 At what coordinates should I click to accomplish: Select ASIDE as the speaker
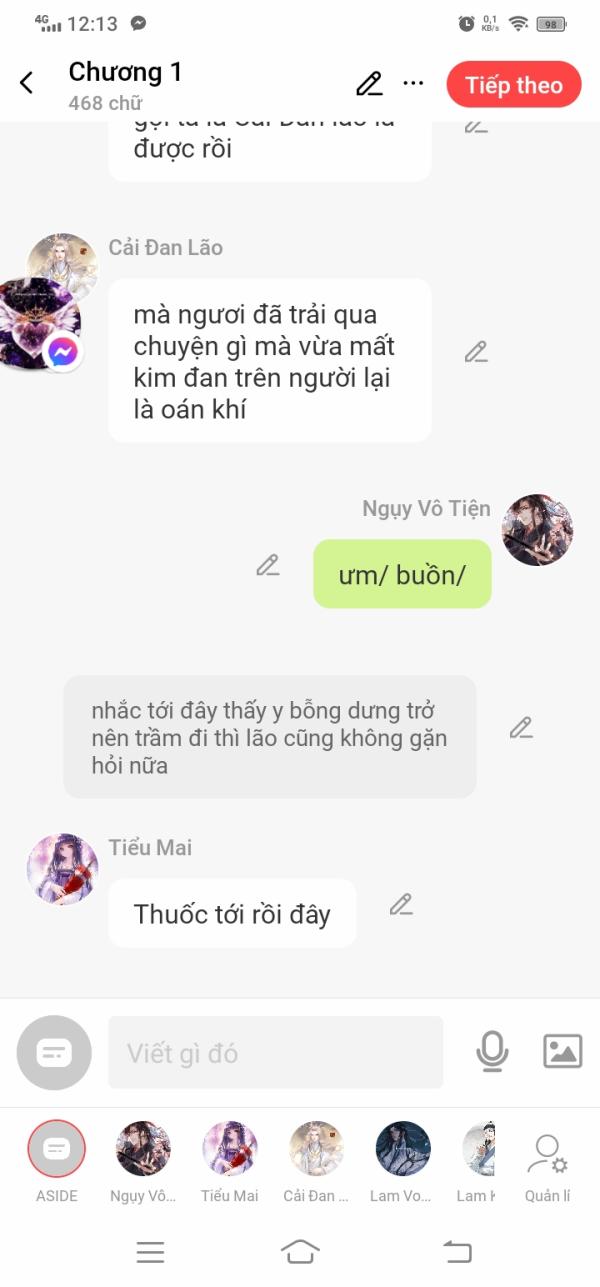click(57, 1149)
